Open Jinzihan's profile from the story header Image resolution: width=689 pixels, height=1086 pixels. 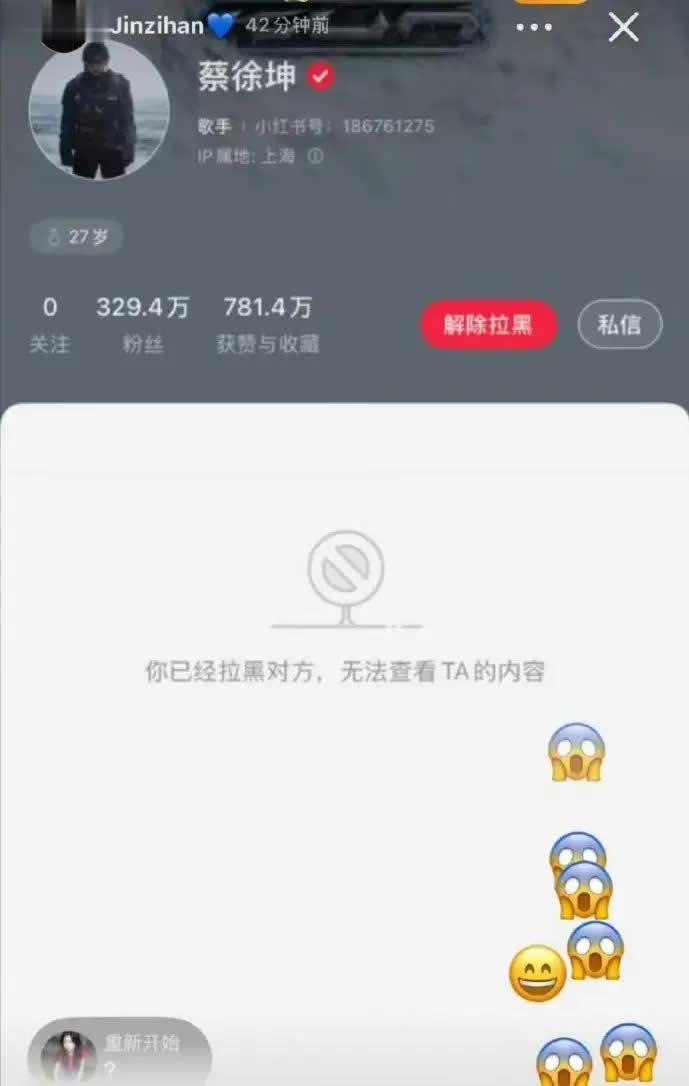[x=158, y=25]
